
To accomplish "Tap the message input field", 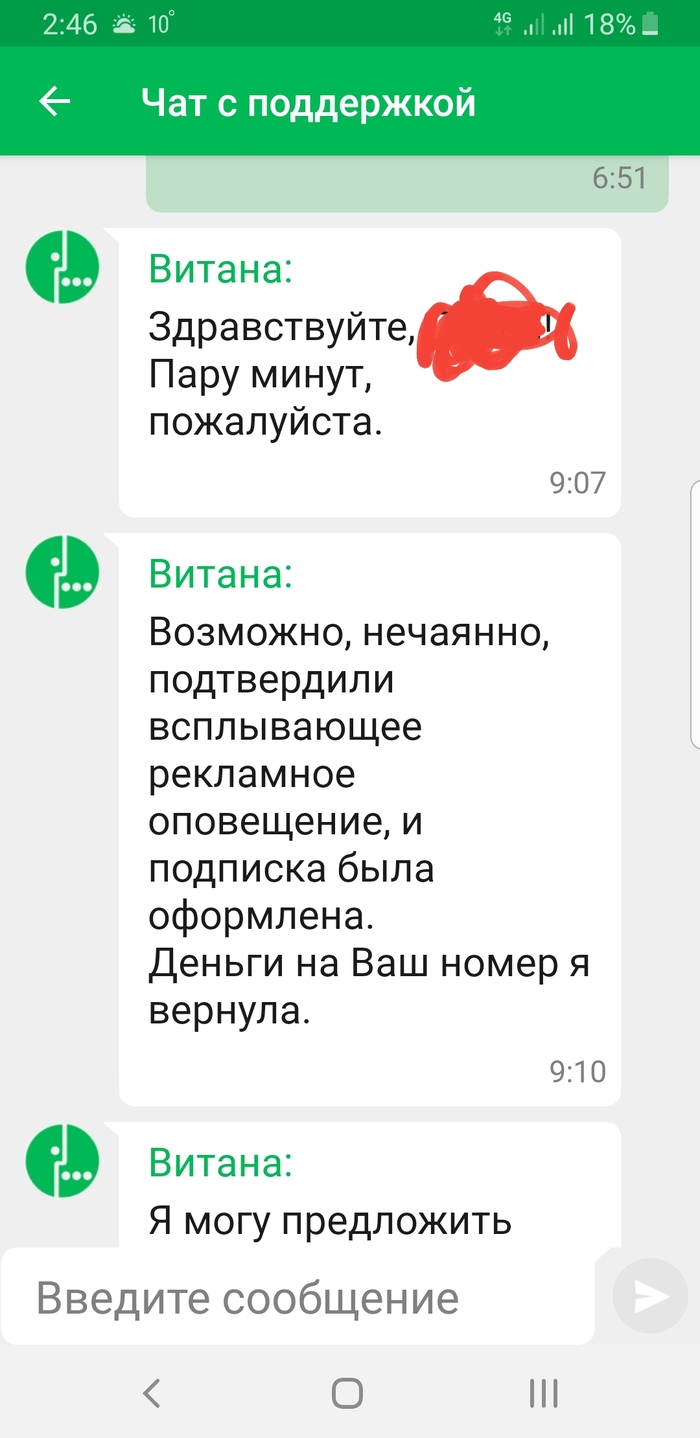I will 300,1298.
